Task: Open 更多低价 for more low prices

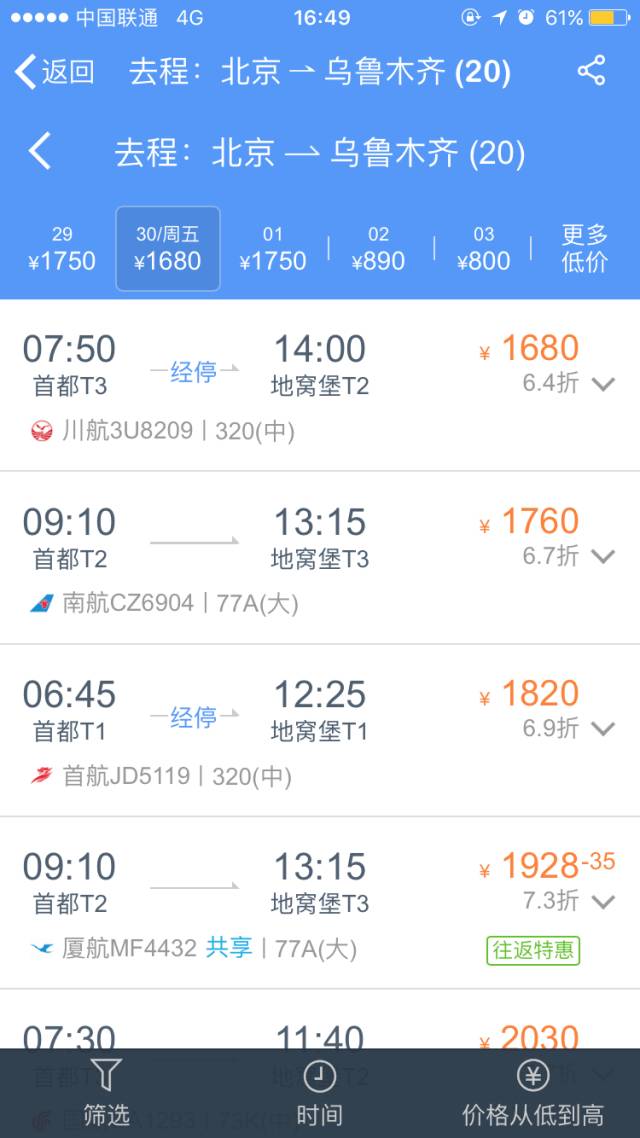Action: (585, 249)
